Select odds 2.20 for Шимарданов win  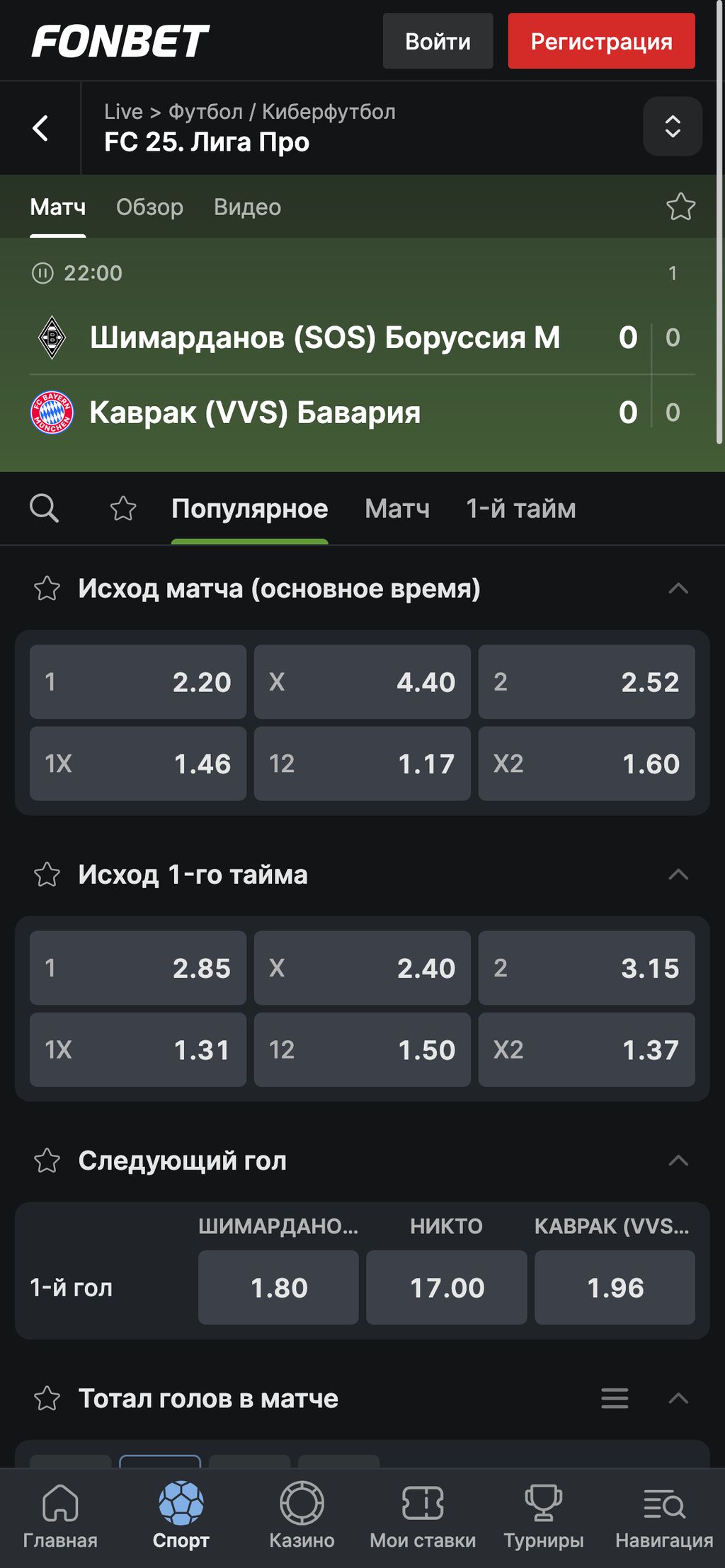pos(137,681)
